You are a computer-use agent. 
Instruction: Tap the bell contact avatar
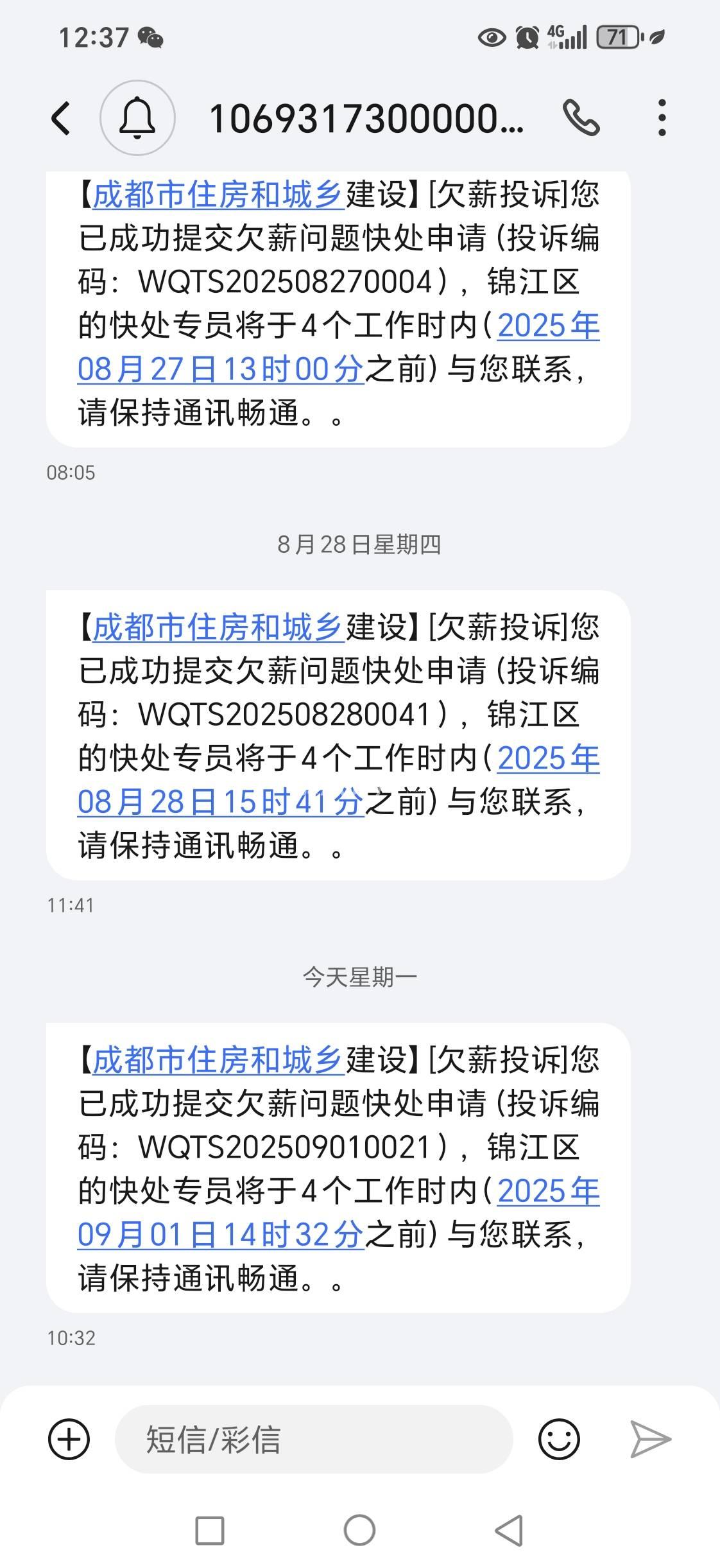pos(137,118)
